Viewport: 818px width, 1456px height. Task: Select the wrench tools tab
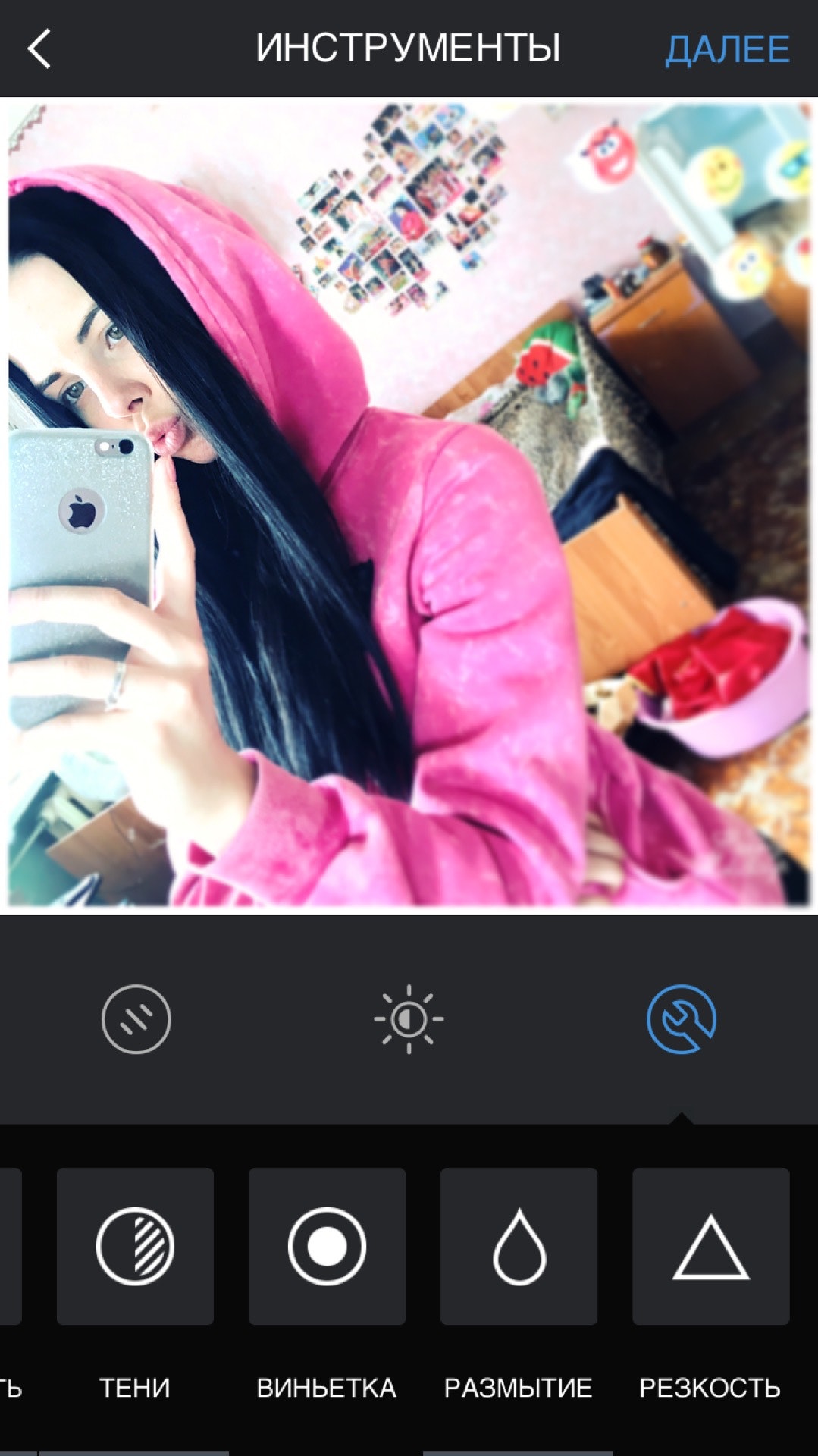(x=681, y=1019)
